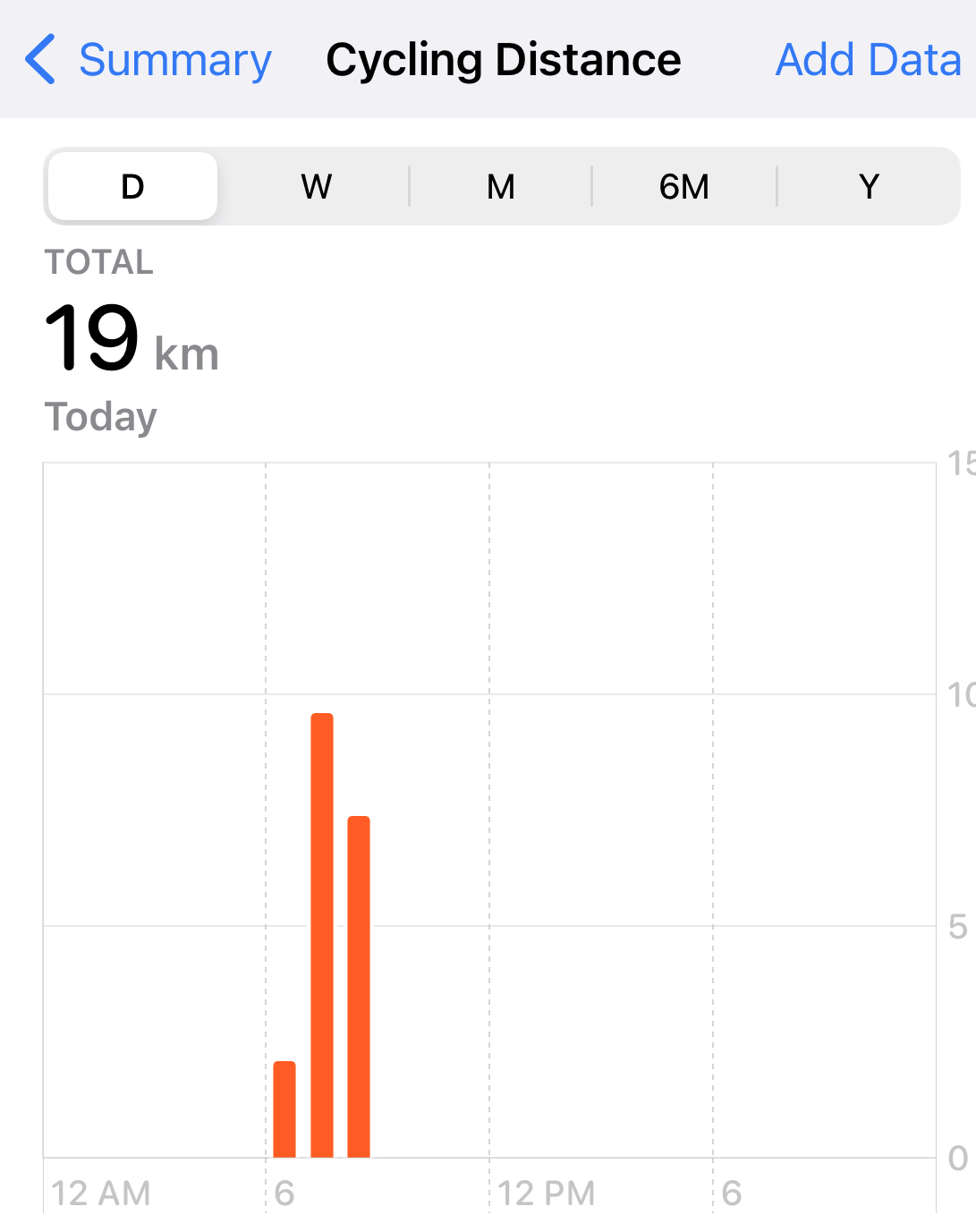Select the D day view
This screenshot has width=976, height=1232.
pyautogui.click(x=132, y=186)
